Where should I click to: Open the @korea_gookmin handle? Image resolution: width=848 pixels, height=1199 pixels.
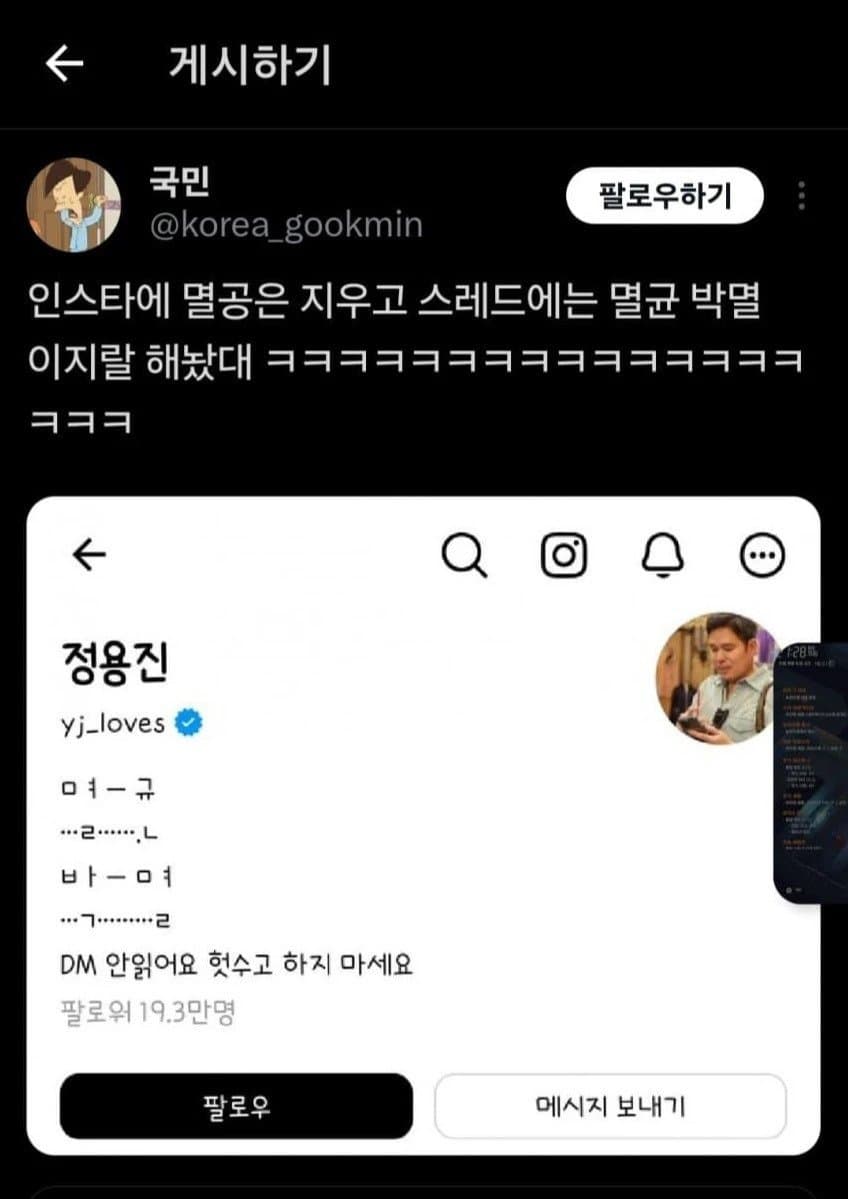[286, 225]
